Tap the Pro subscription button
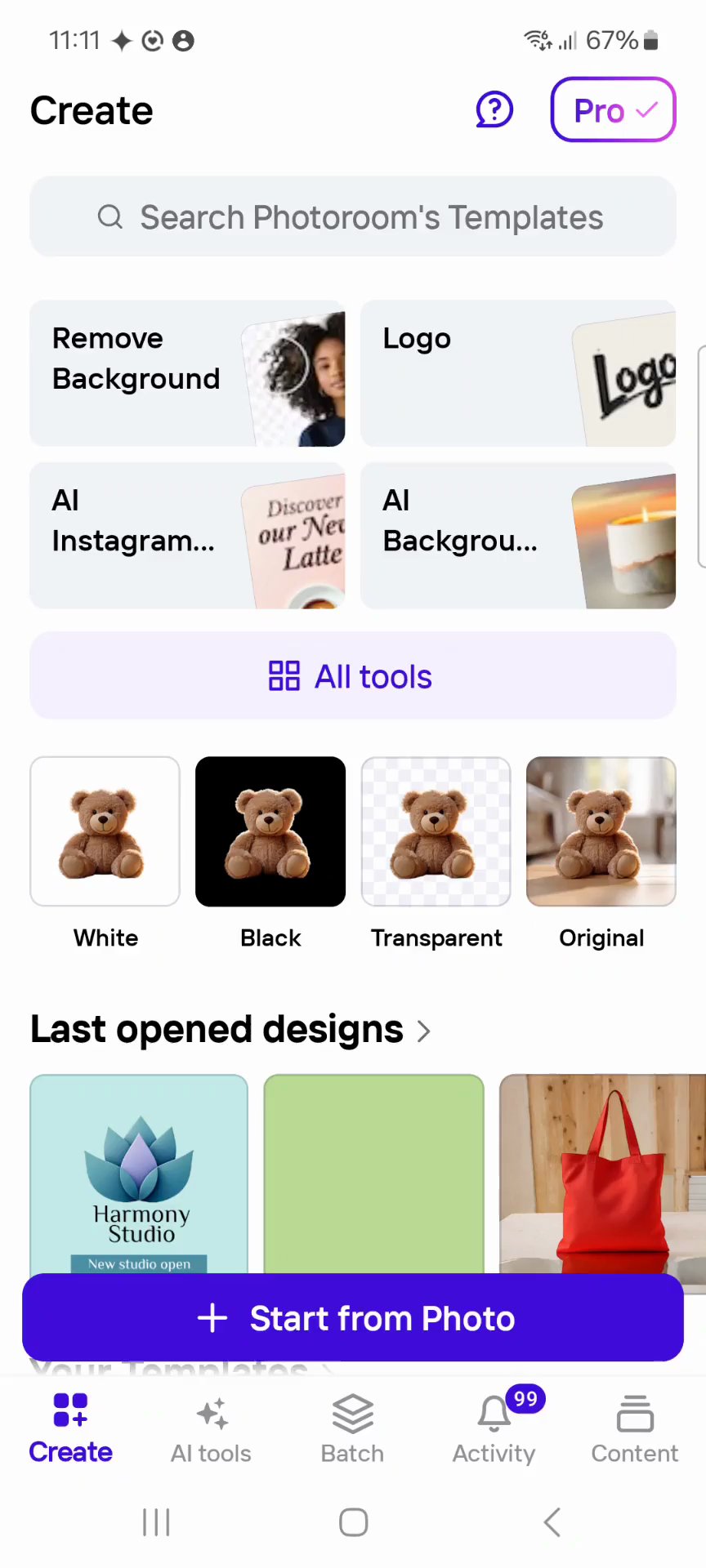This screenshot has height=1568, width=706. coord(613,109)
